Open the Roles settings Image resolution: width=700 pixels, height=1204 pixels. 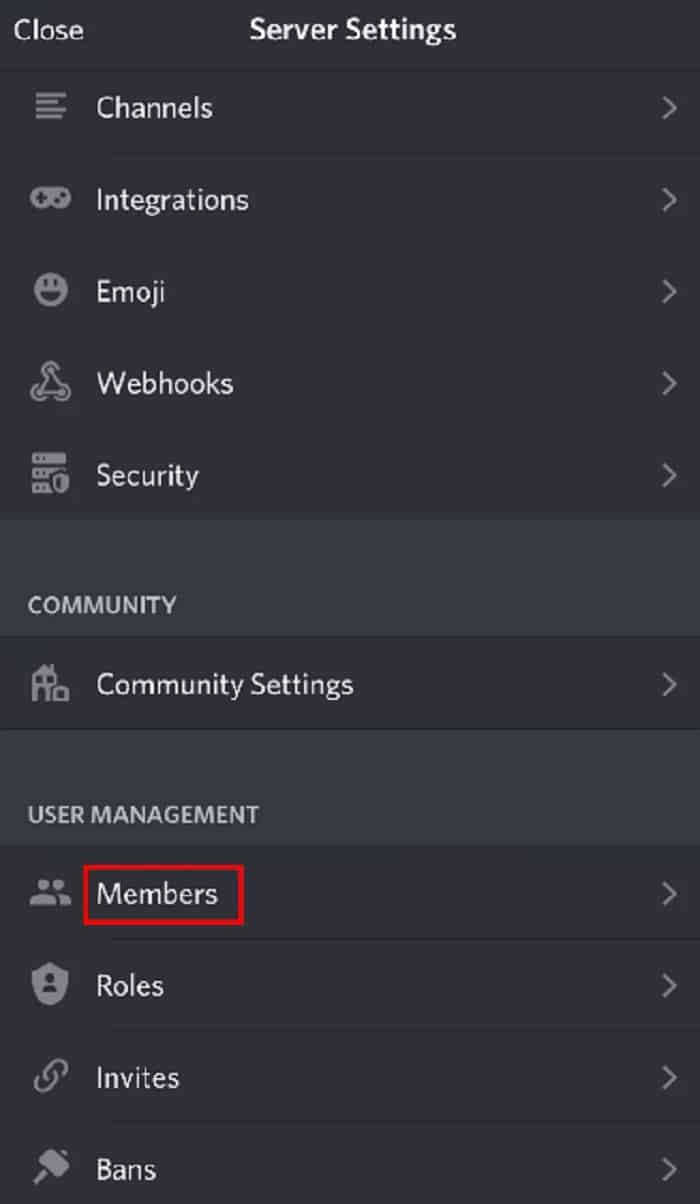pos(350,985)
